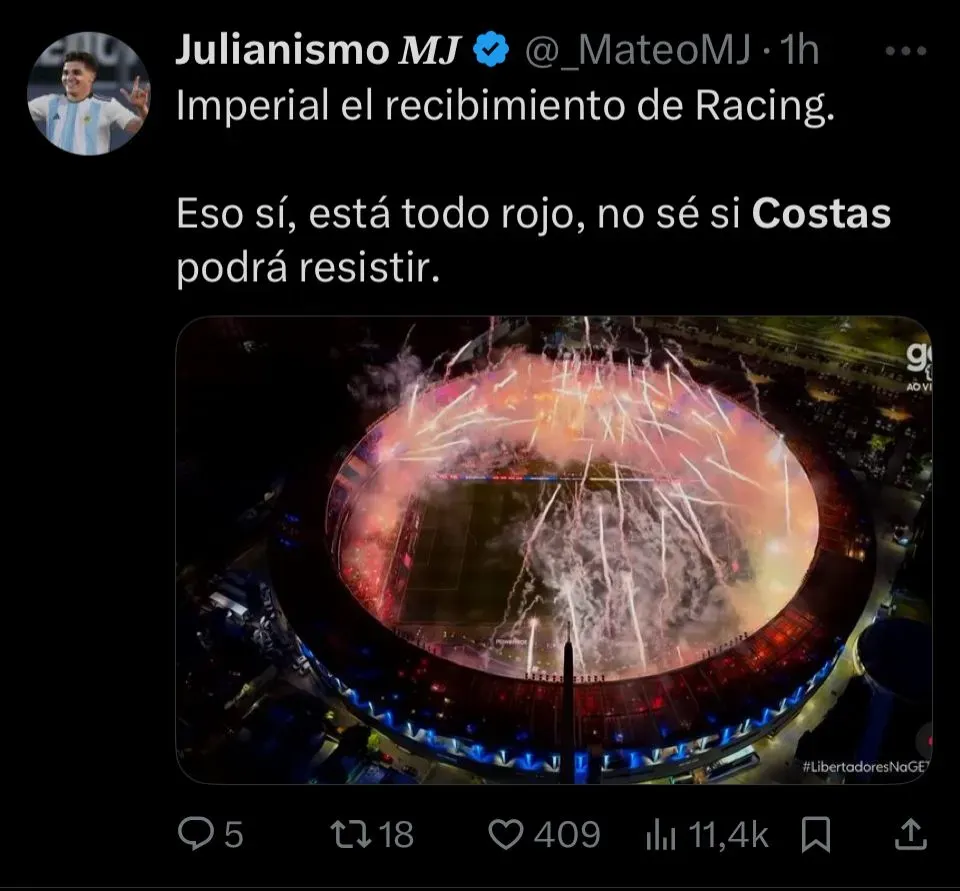Open the stadium fireworks photo
The image size is (960, 891).
(553, 549)
